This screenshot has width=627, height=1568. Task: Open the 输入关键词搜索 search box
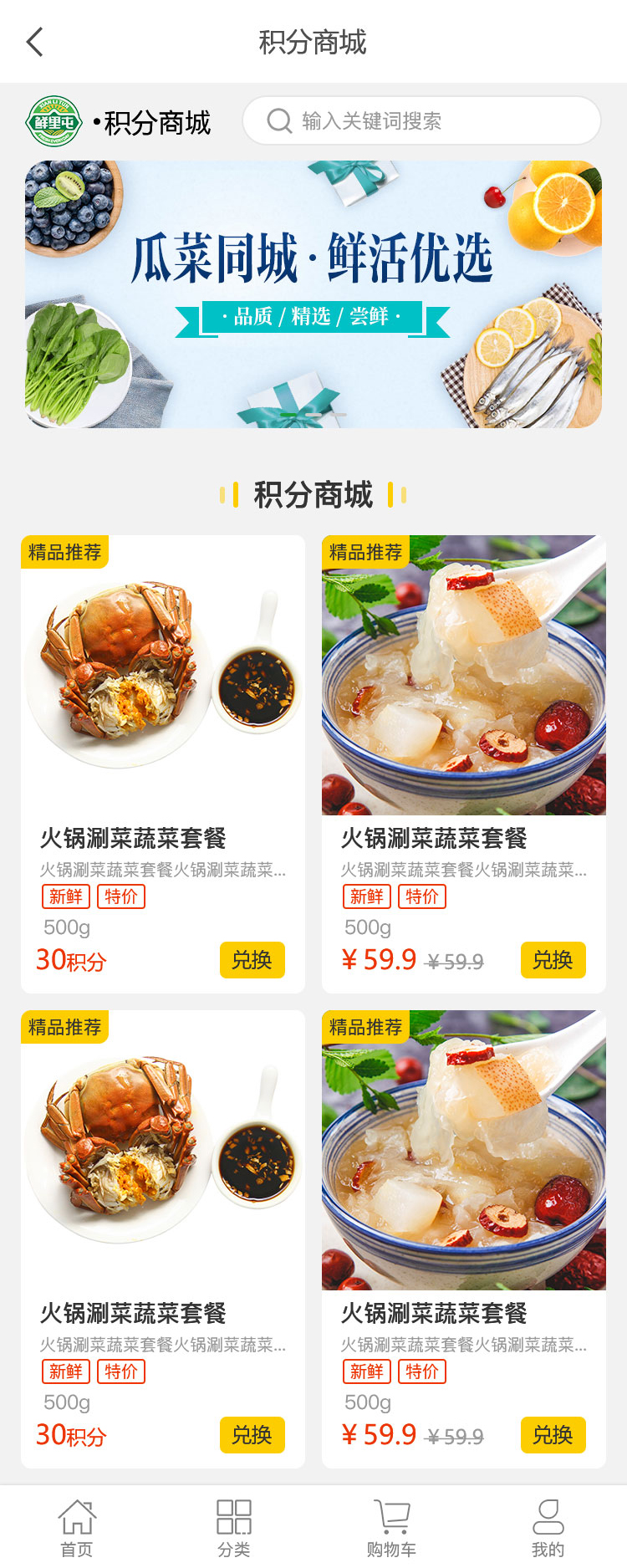[x=421, y=121]
